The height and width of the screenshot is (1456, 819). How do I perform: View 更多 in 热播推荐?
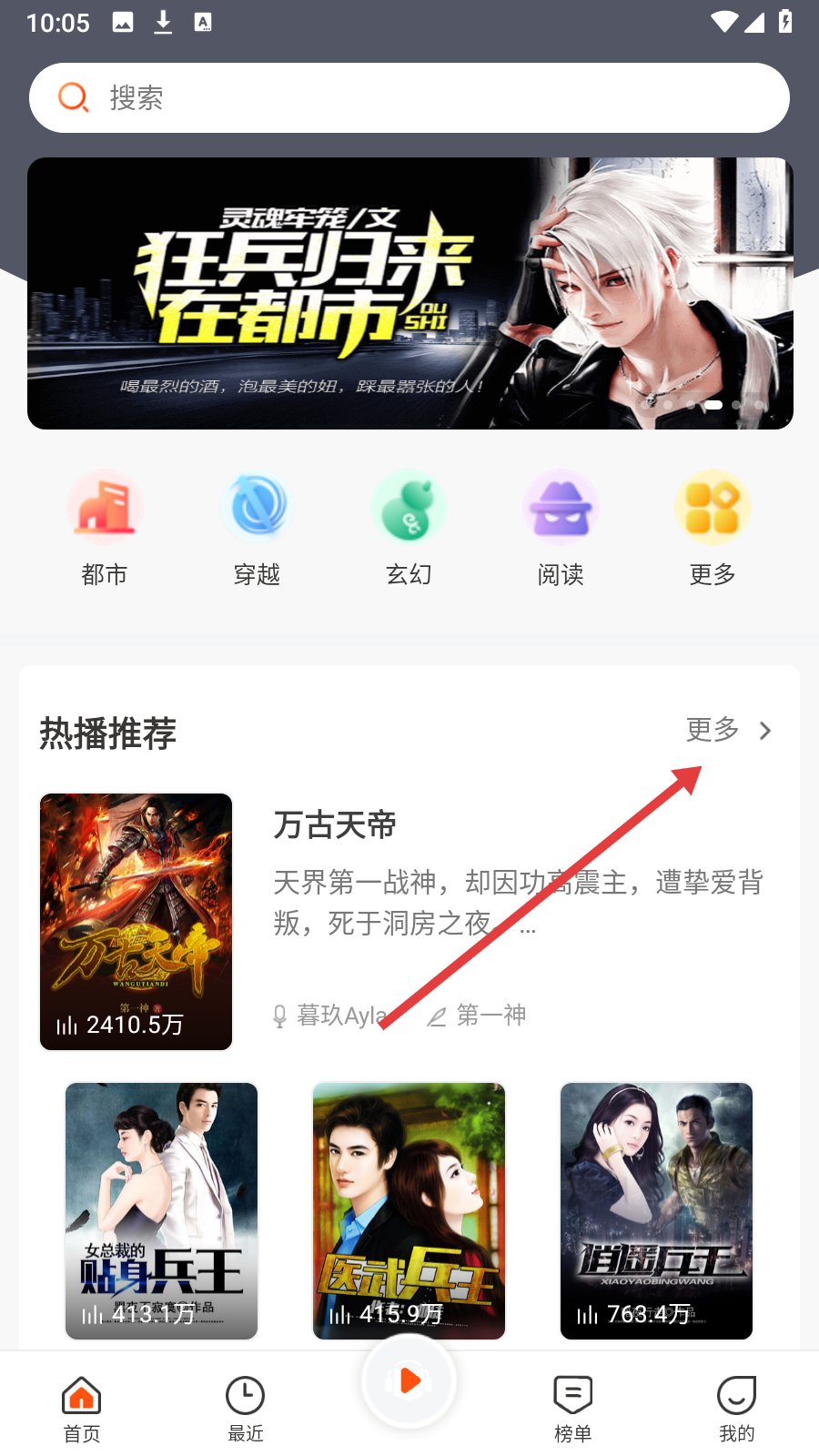(x=728, y=731)
